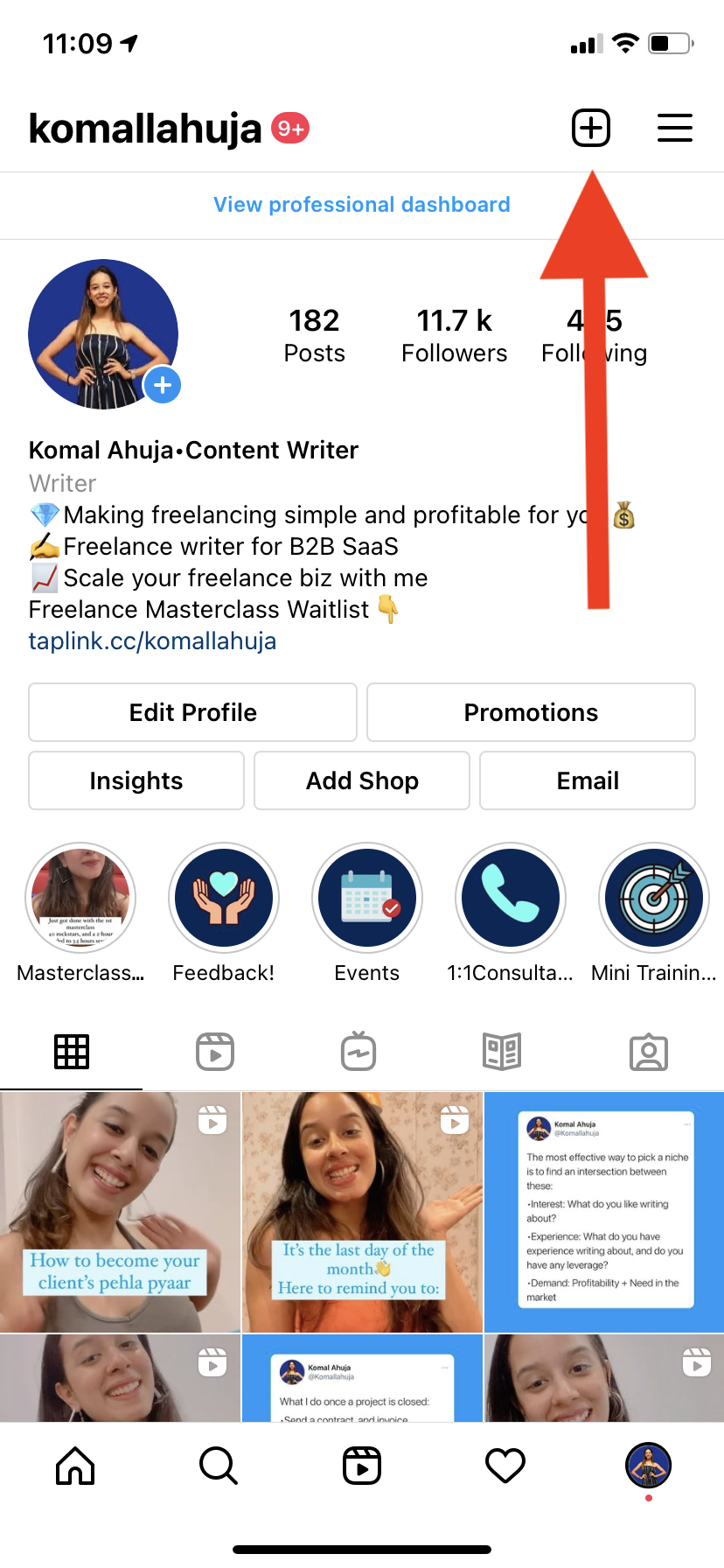Image resolution: width=724 pixels, height=1568 pixels.
Task: Open Promotions
Action: (531, 712)
